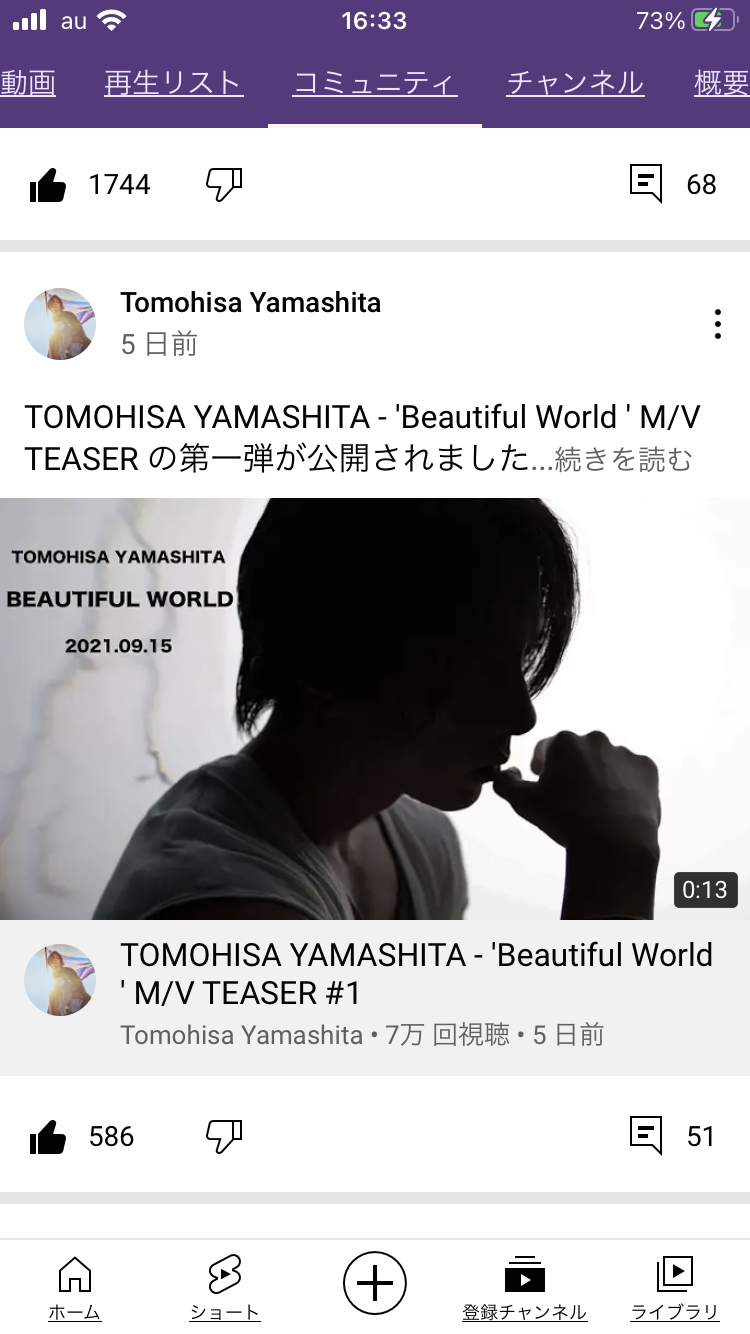Image resolution: width=750 pixels, height=1334 pixels.
Task: Like the post with 1744 likes
Action: pos(48,185)
